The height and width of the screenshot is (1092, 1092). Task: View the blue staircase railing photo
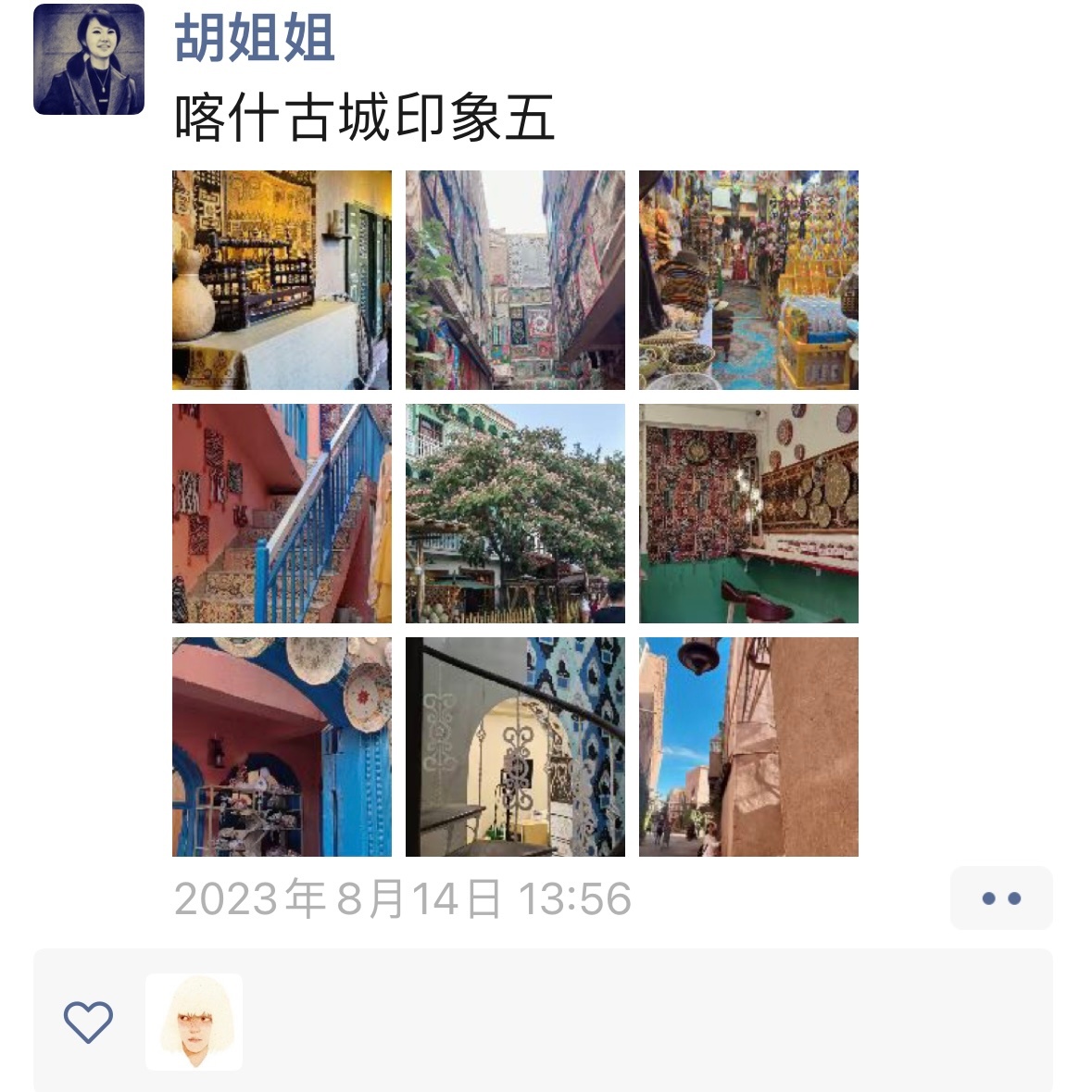pyautogui.click(x=282, y=513)
